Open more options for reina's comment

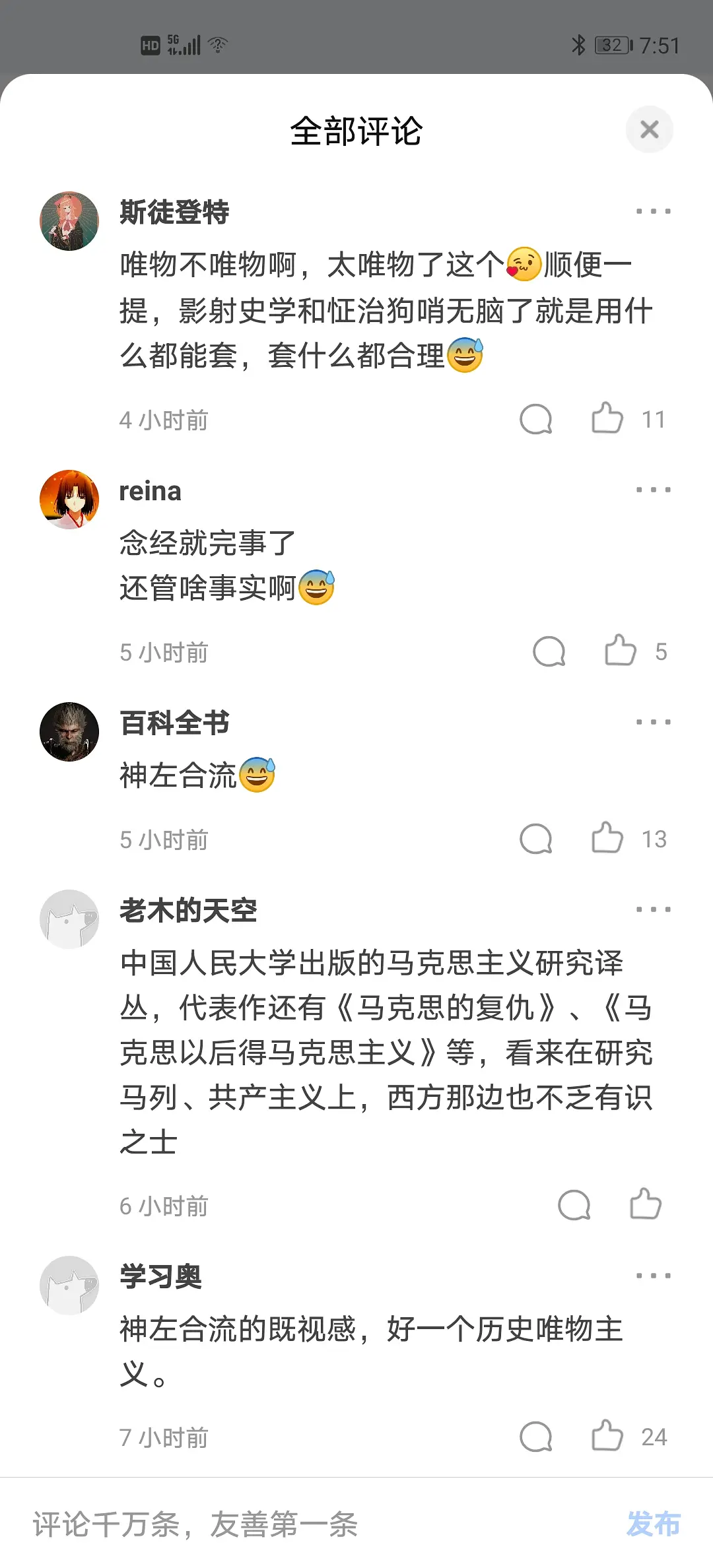coord(653,490)
